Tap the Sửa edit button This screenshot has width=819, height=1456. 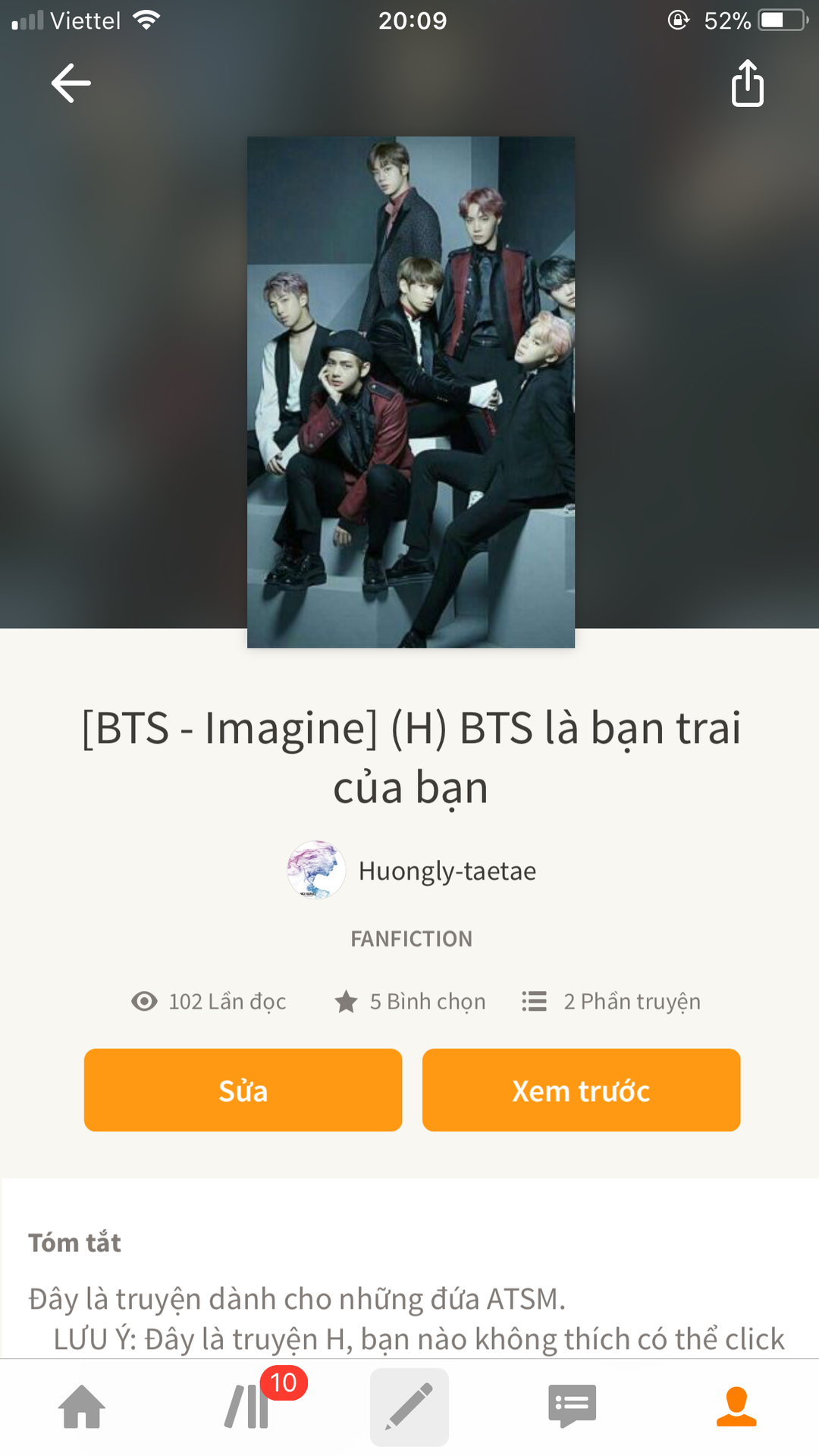(243, 1090)
